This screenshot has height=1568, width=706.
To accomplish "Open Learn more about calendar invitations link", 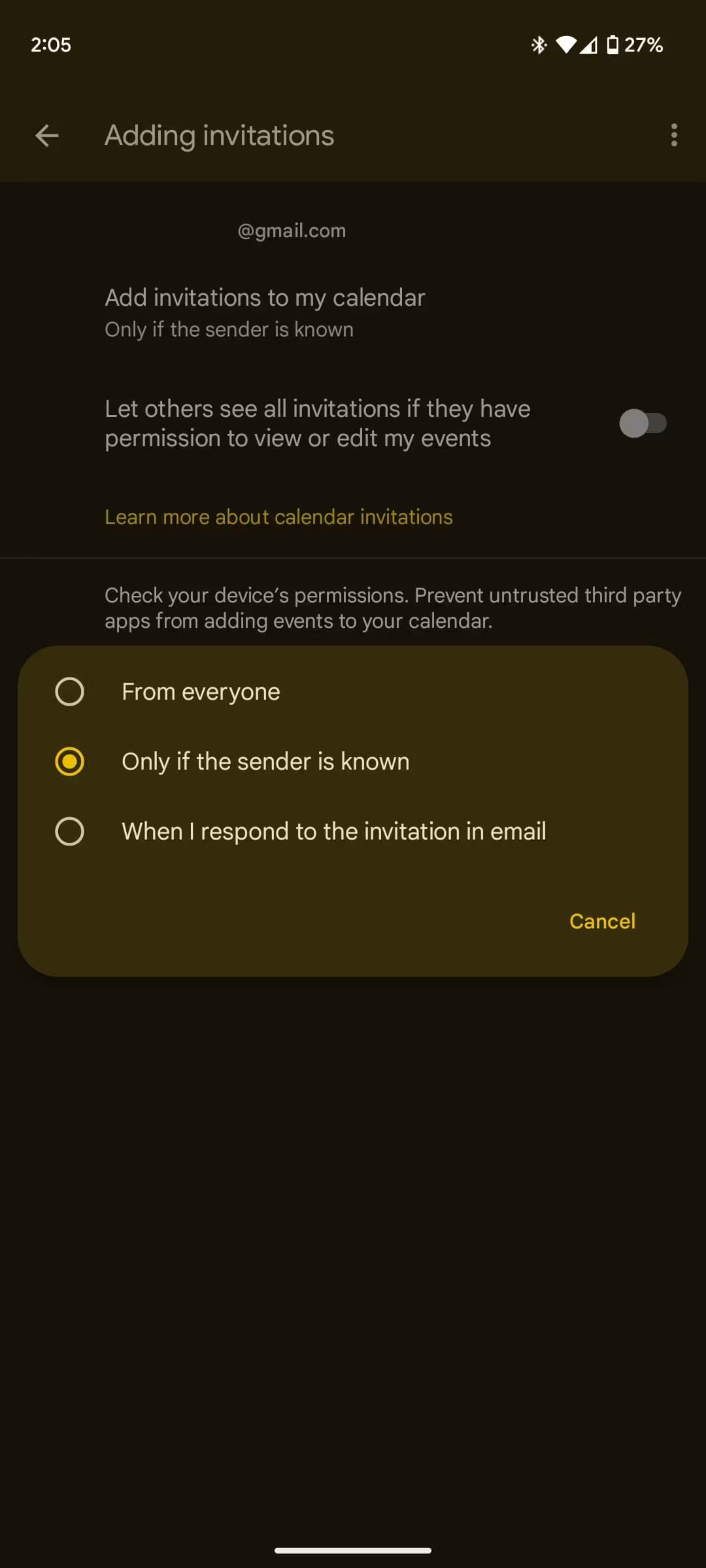I will 278,517.
